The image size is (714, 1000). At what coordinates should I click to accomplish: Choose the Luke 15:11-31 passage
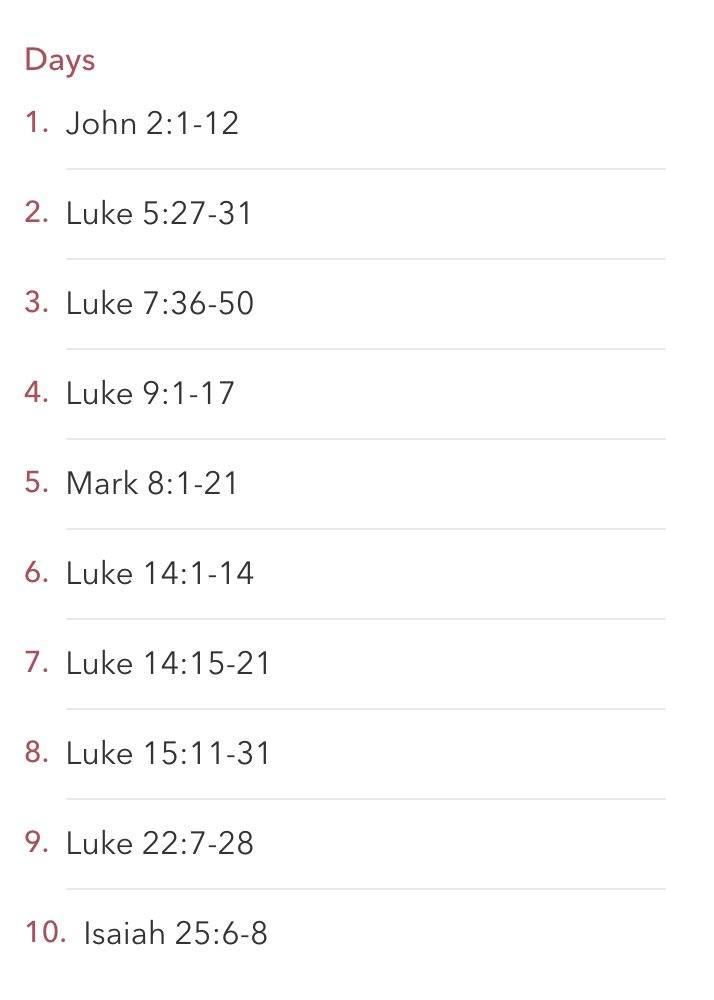[168, 754]
